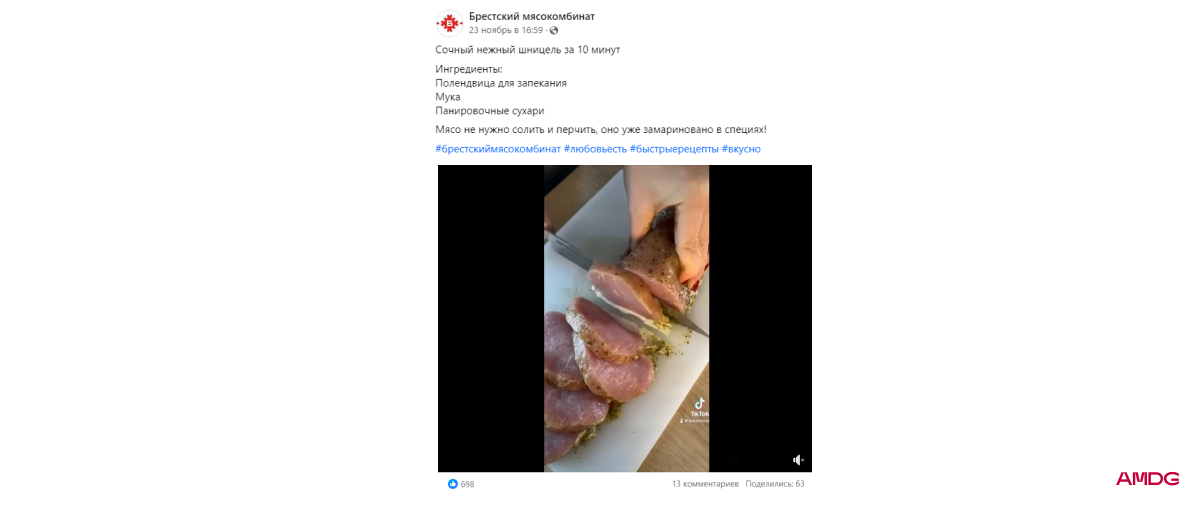Viewport: 1200px width, 506px height.
Task: View who reacted with 698 likes
Action: click(461, 484)
